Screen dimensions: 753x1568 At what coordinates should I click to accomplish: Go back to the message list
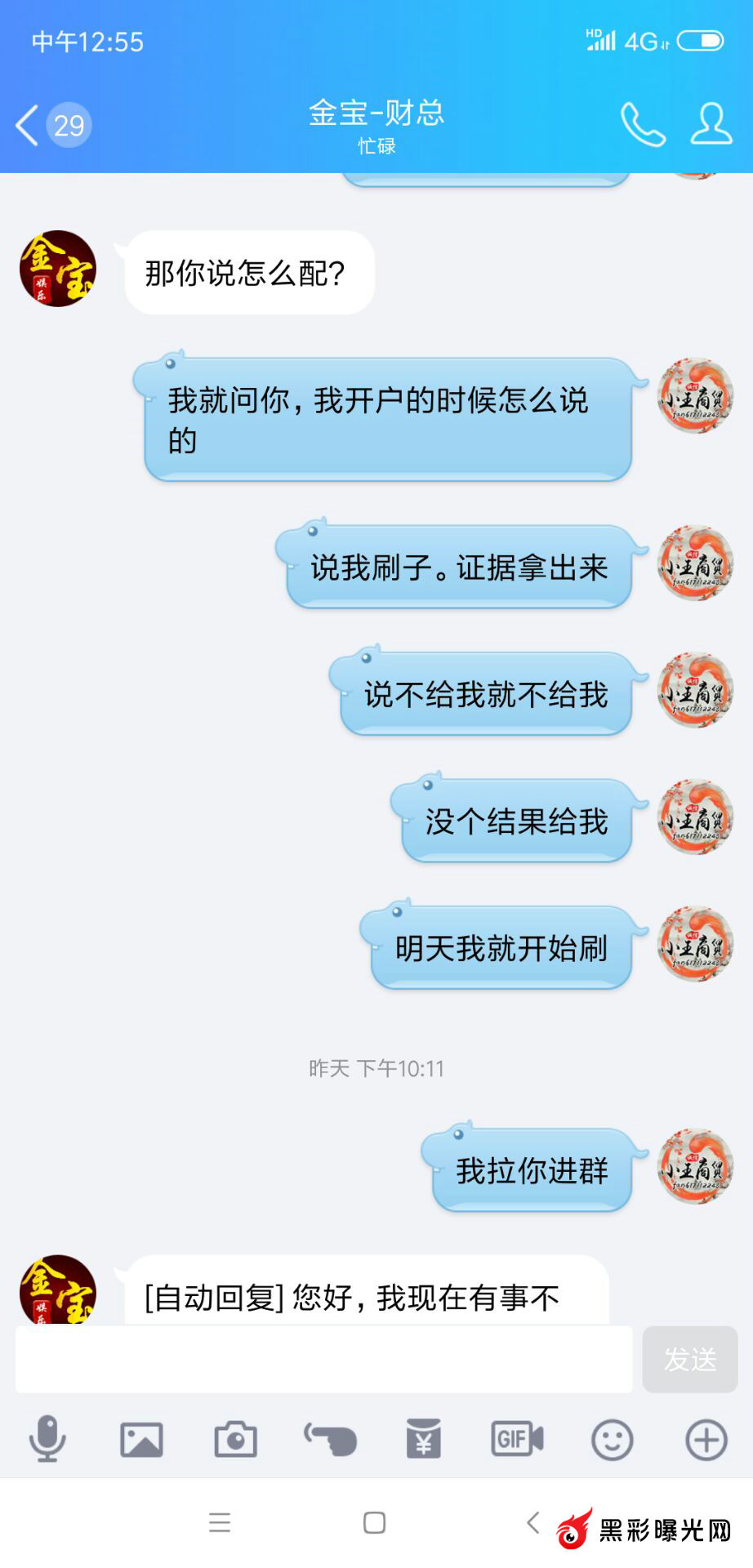tap(28, 126)
